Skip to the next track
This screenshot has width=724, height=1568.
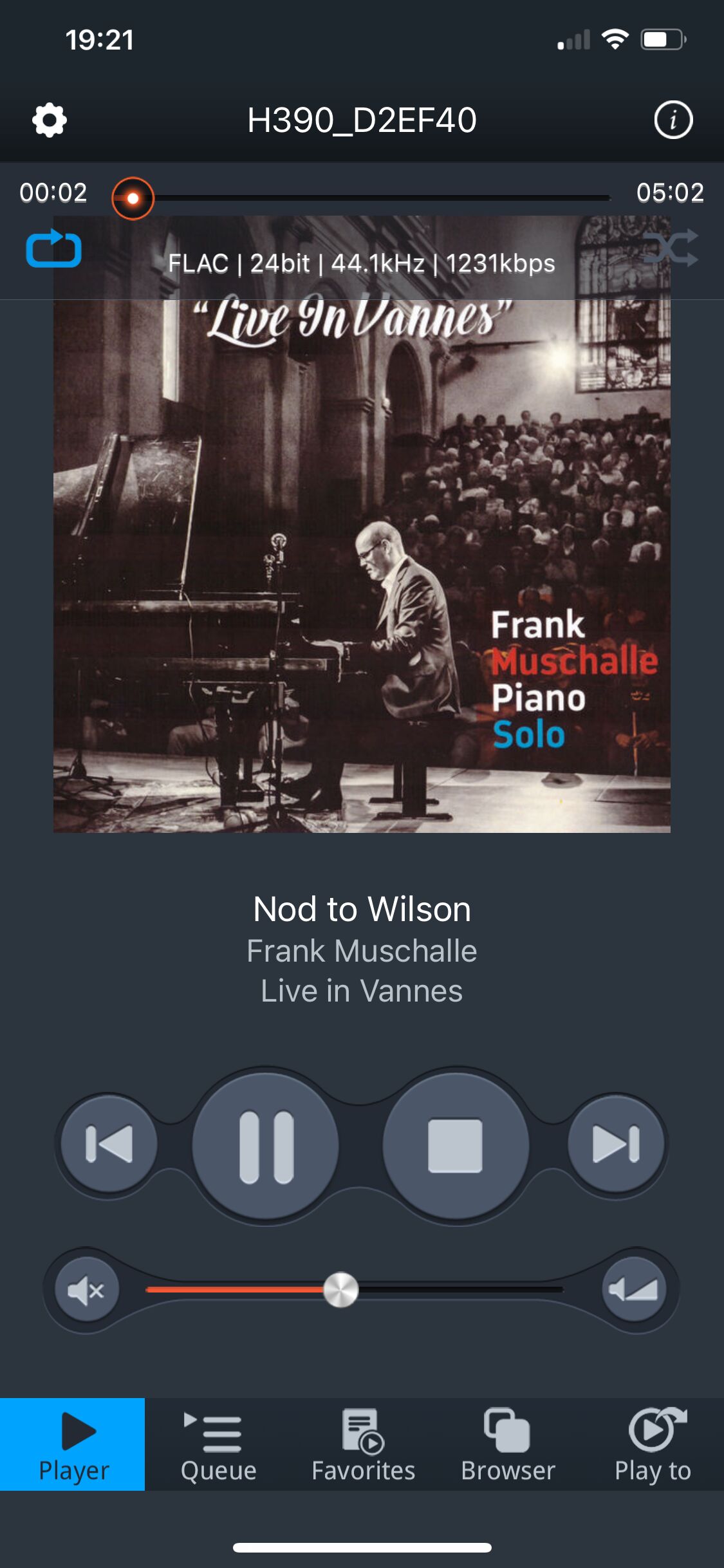pos(616,1144)
